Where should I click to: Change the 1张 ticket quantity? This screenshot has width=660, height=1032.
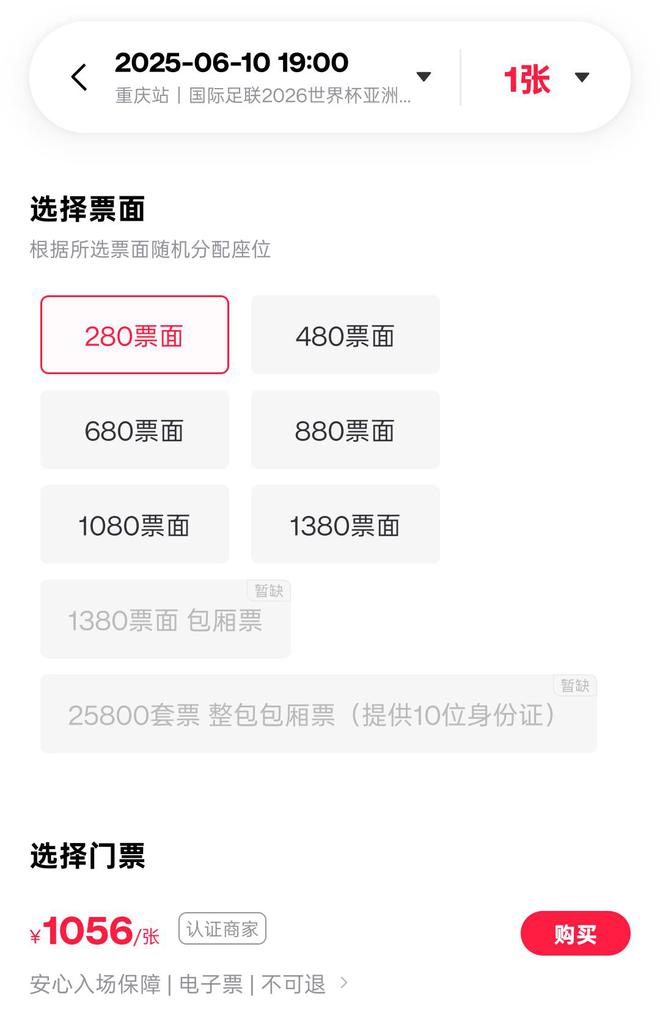point(546,78)
